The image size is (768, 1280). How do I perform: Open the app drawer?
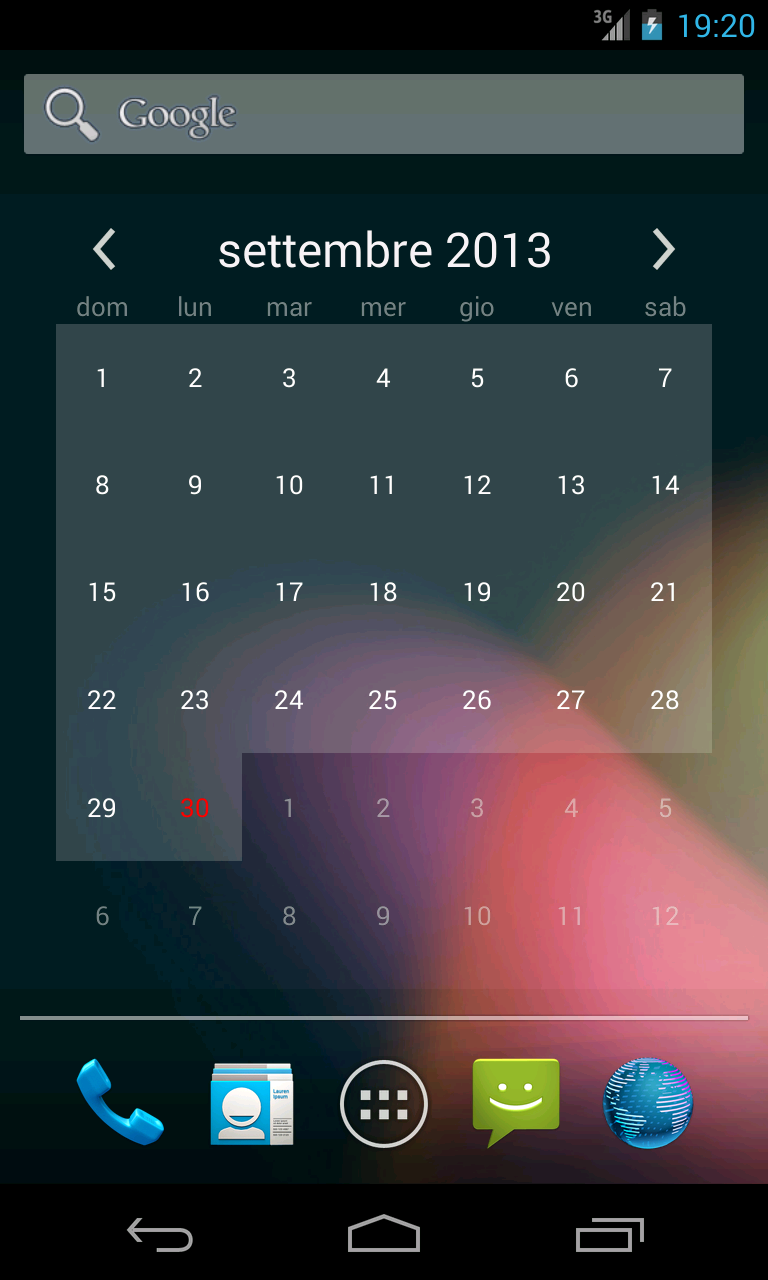(x=384, y=1104)
